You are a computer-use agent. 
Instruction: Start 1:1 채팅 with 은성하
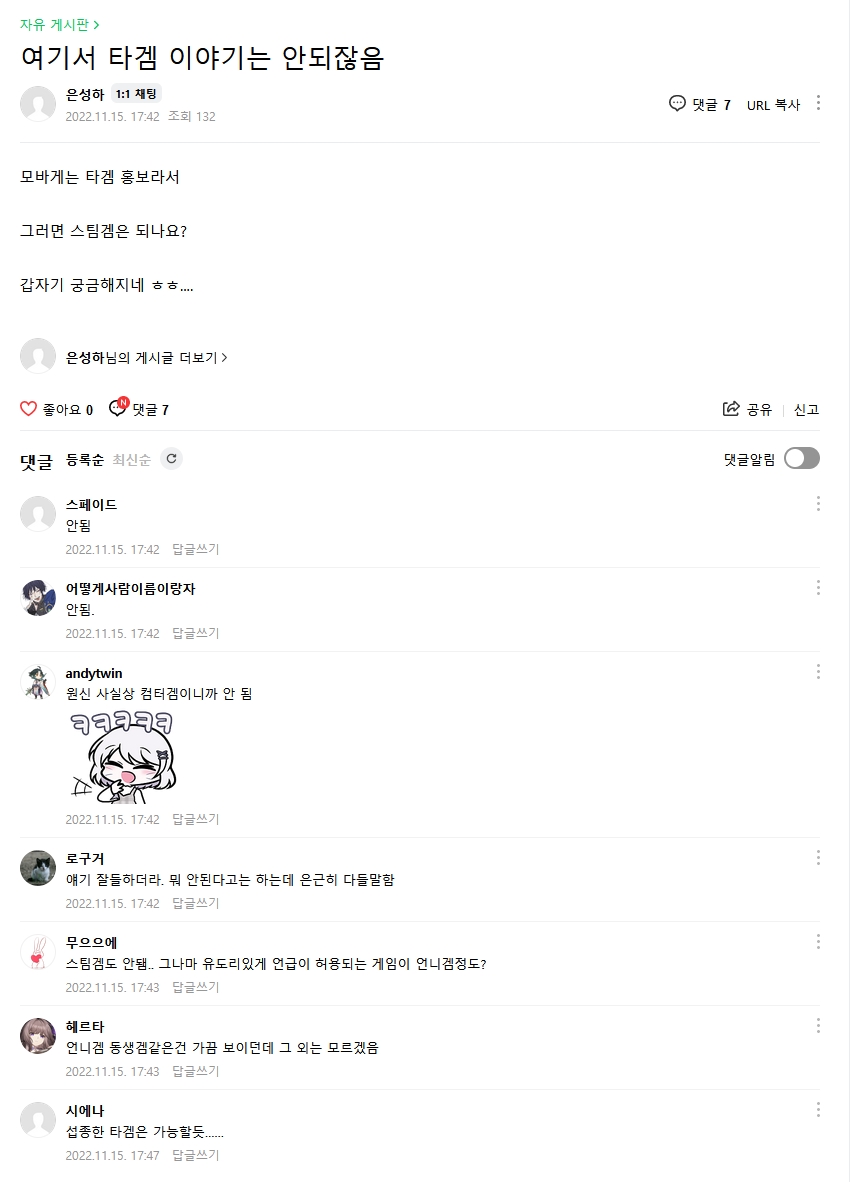tap(137, 94)
